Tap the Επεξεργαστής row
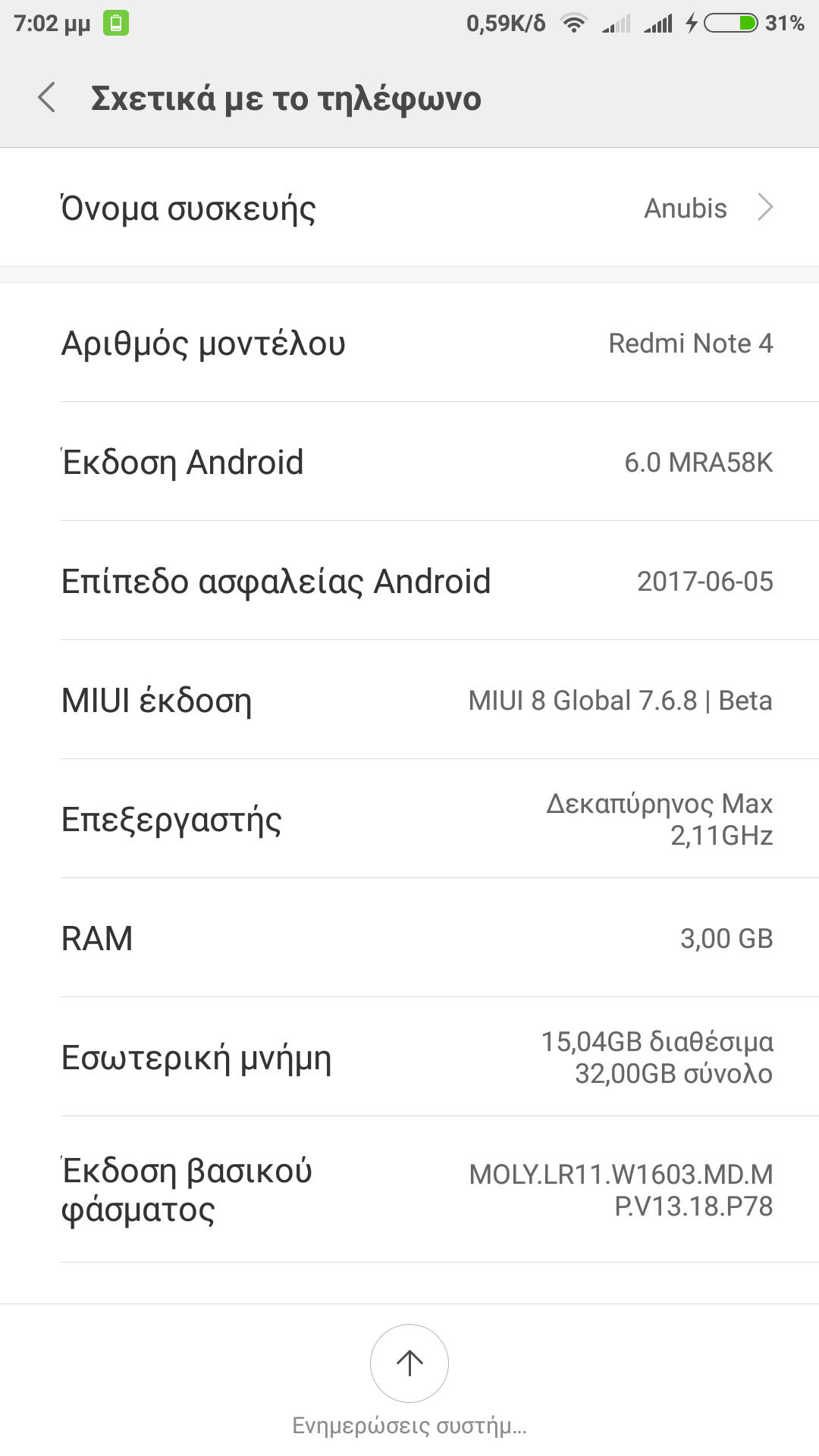The height and width of the screenshot is (1456, 819). [409, 819]
